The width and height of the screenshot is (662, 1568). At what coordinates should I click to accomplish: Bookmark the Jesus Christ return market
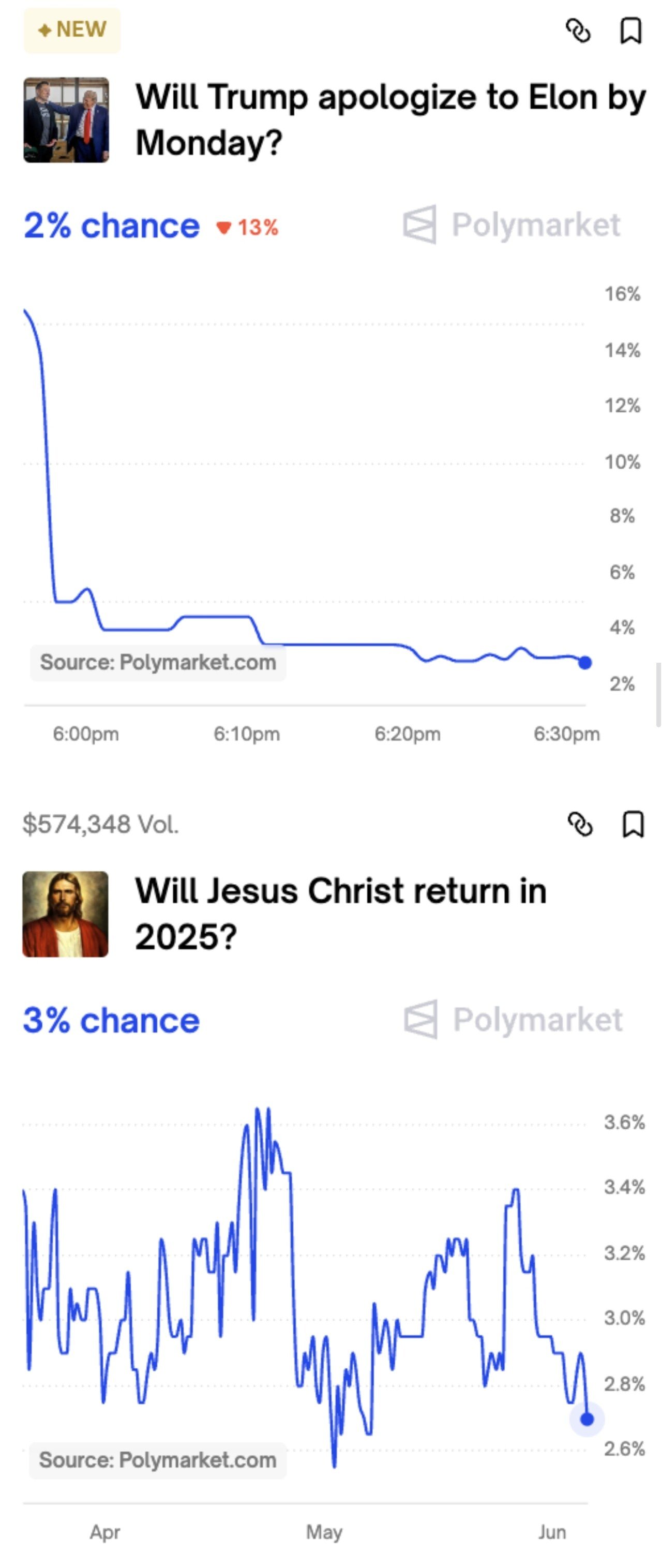[633, 825]
